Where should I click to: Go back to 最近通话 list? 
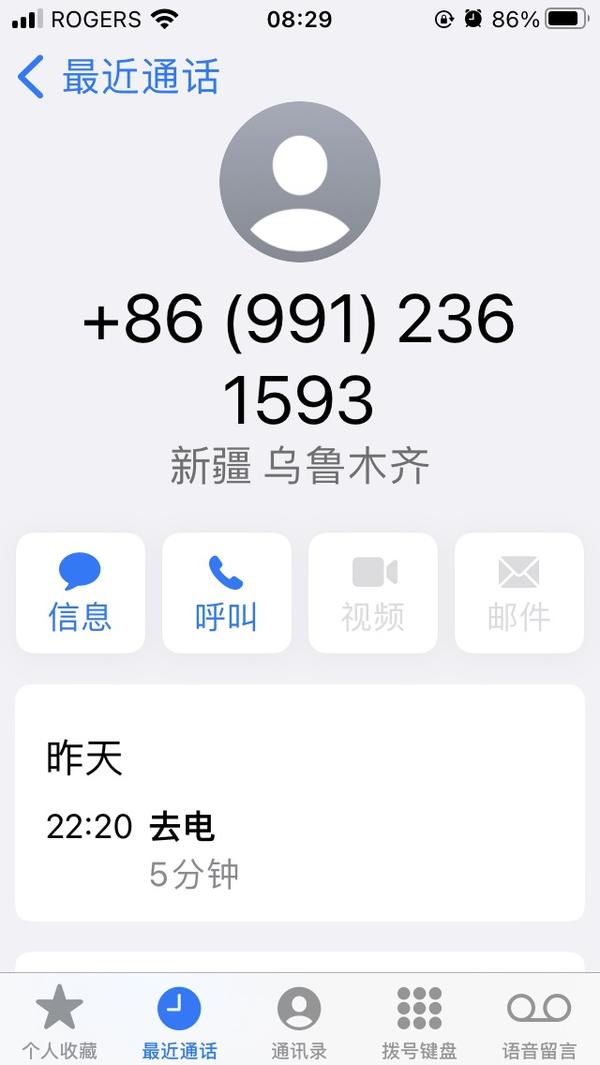(118, 77)
